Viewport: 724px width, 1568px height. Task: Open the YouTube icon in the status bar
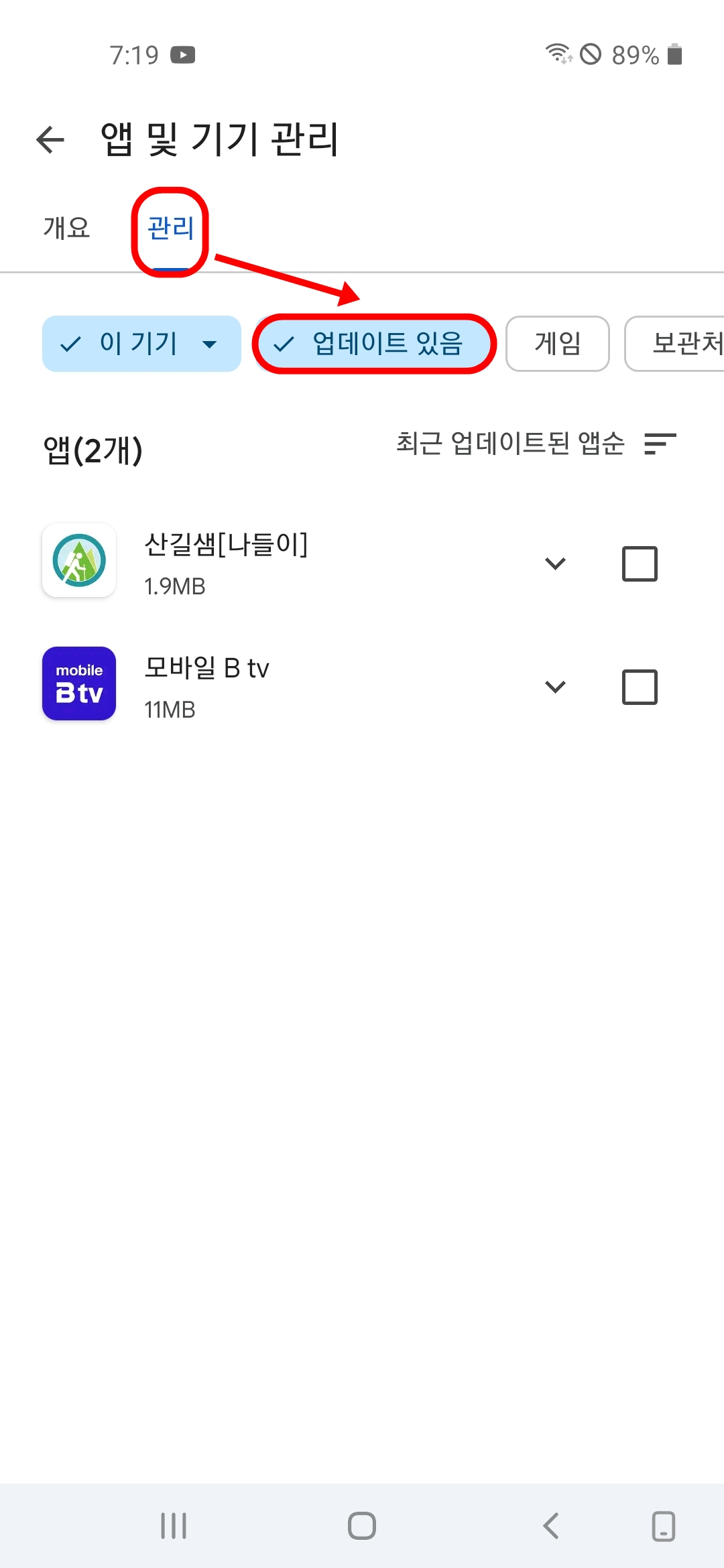coord(182,54)
